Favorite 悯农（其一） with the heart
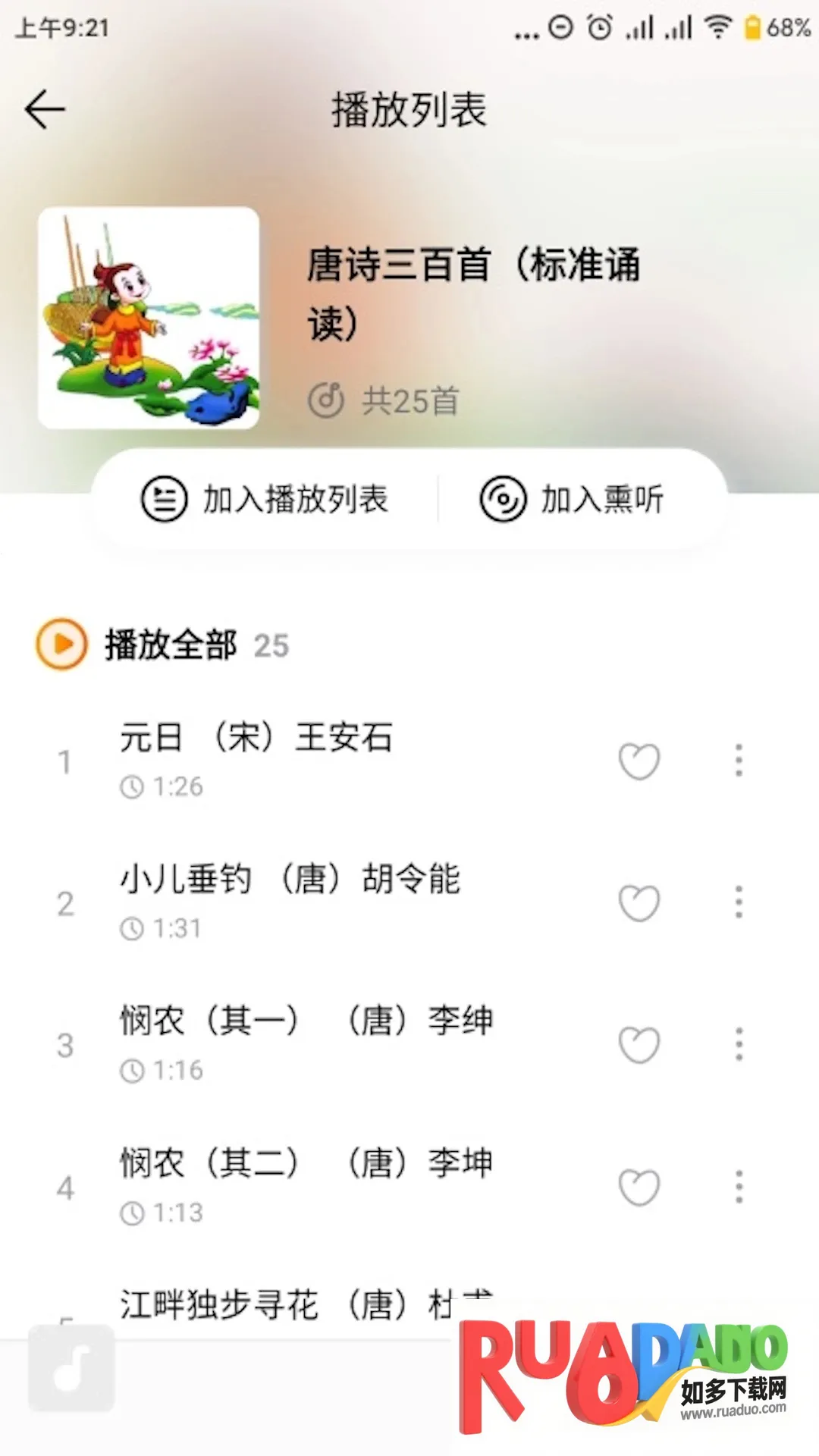819x1456 pixels. click(x=639, y=1044)
